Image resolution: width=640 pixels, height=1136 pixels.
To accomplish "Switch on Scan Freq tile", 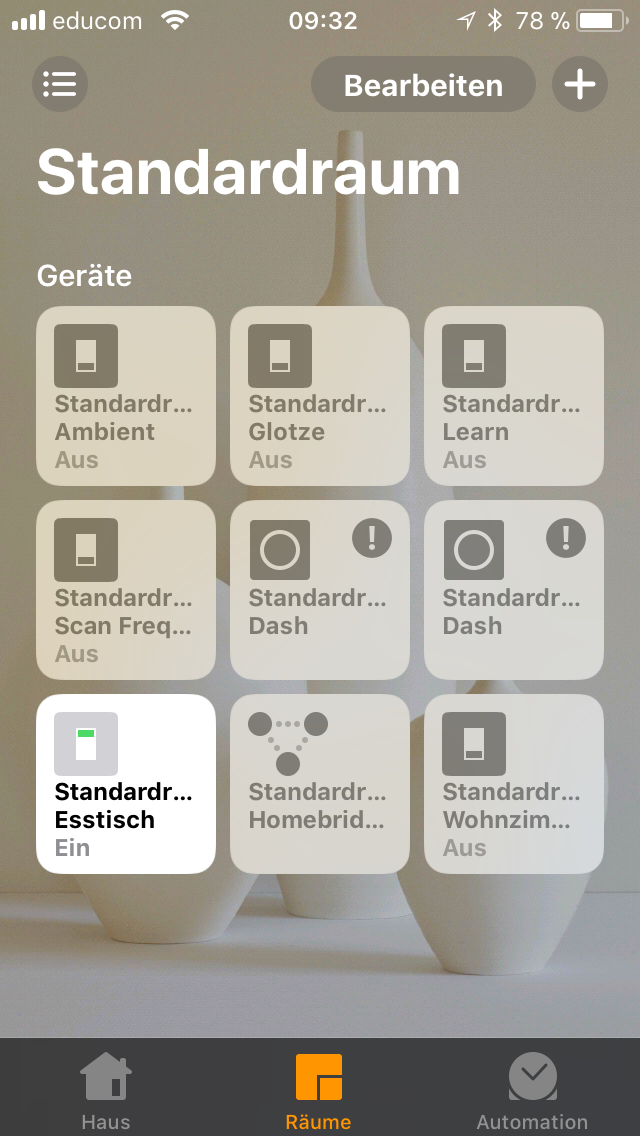I will point(126,590).
